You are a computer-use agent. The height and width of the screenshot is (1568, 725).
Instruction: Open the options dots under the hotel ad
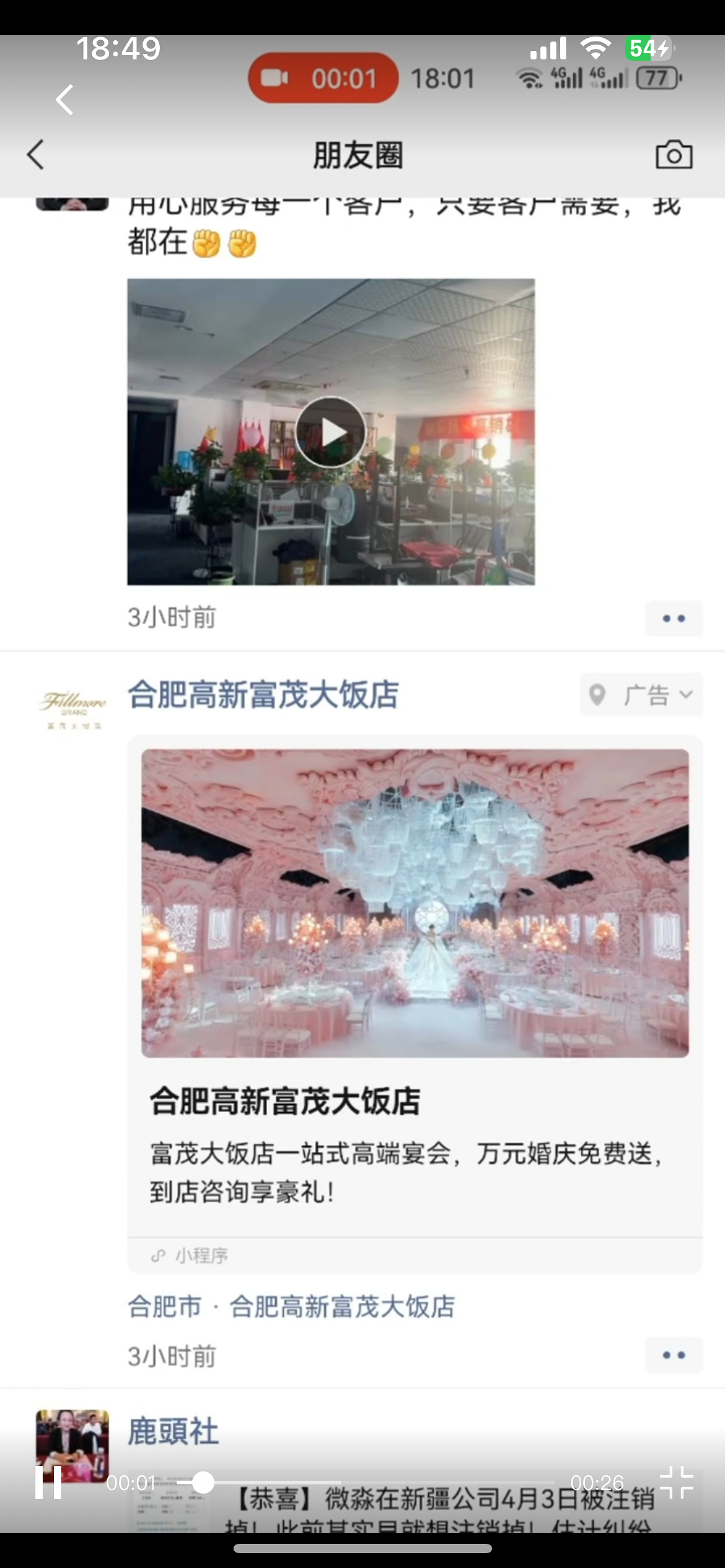(674, 1356)
